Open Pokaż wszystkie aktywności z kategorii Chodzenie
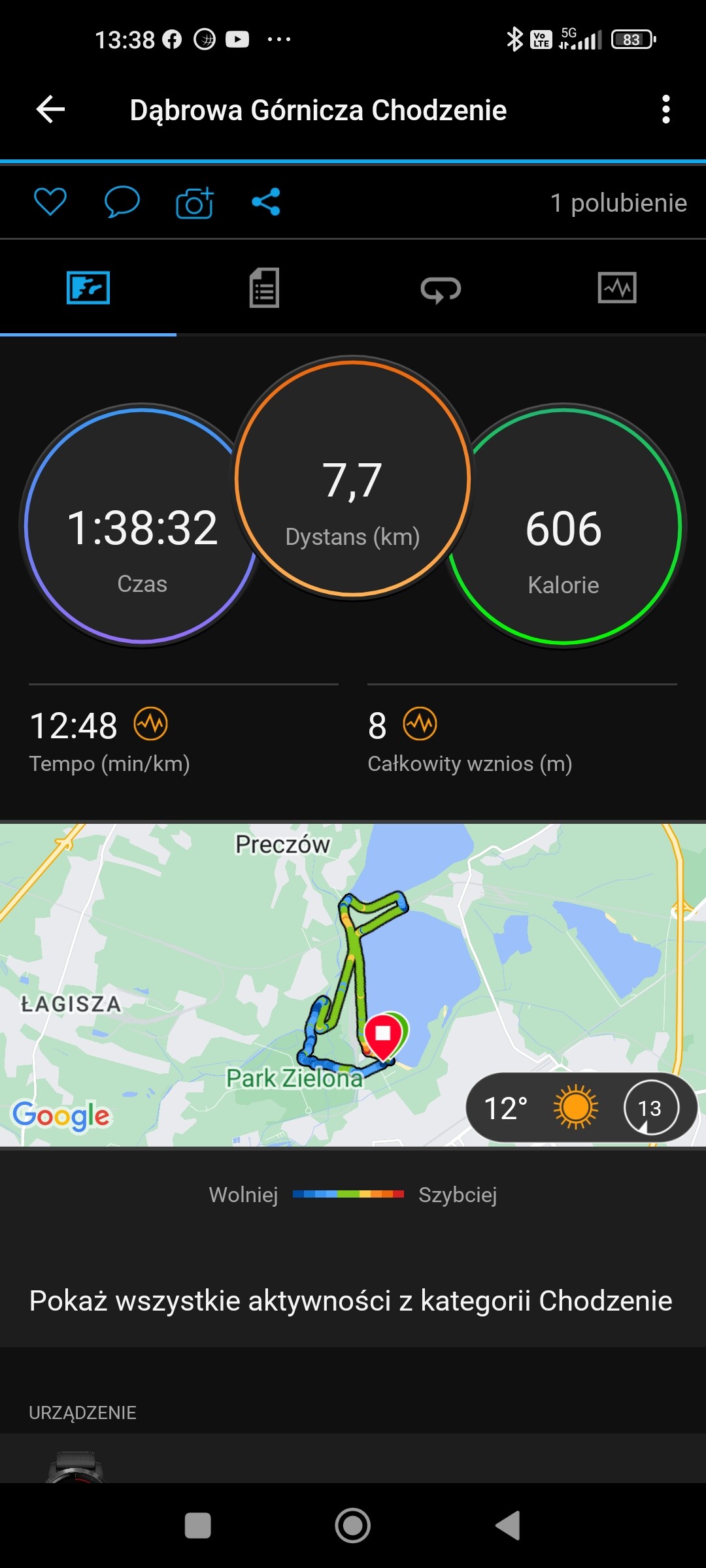 pyautogui.click(x=351, y=1301)
